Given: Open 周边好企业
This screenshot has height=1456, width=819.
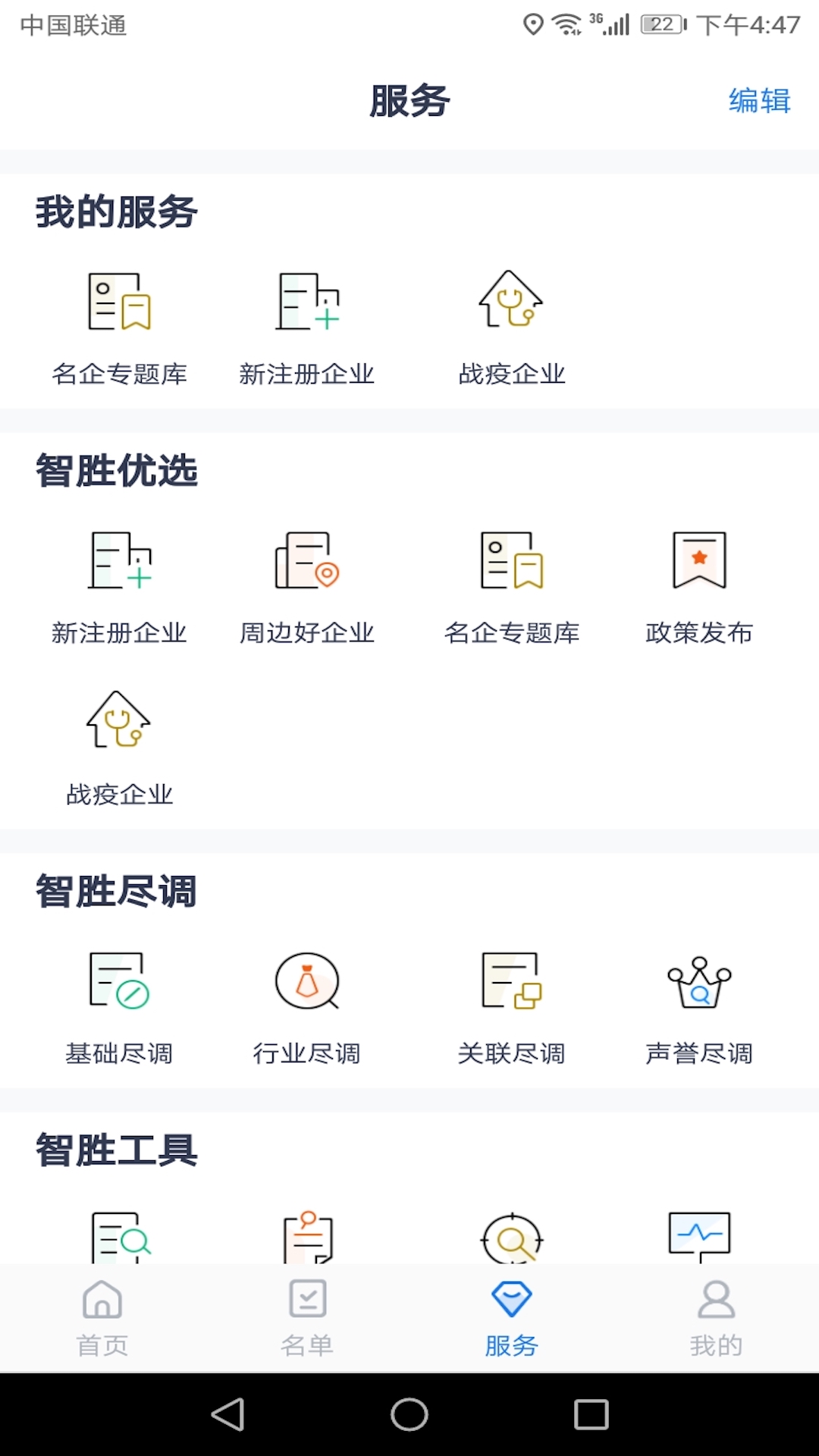Looking at the screenshot, I should coord(307,584).
